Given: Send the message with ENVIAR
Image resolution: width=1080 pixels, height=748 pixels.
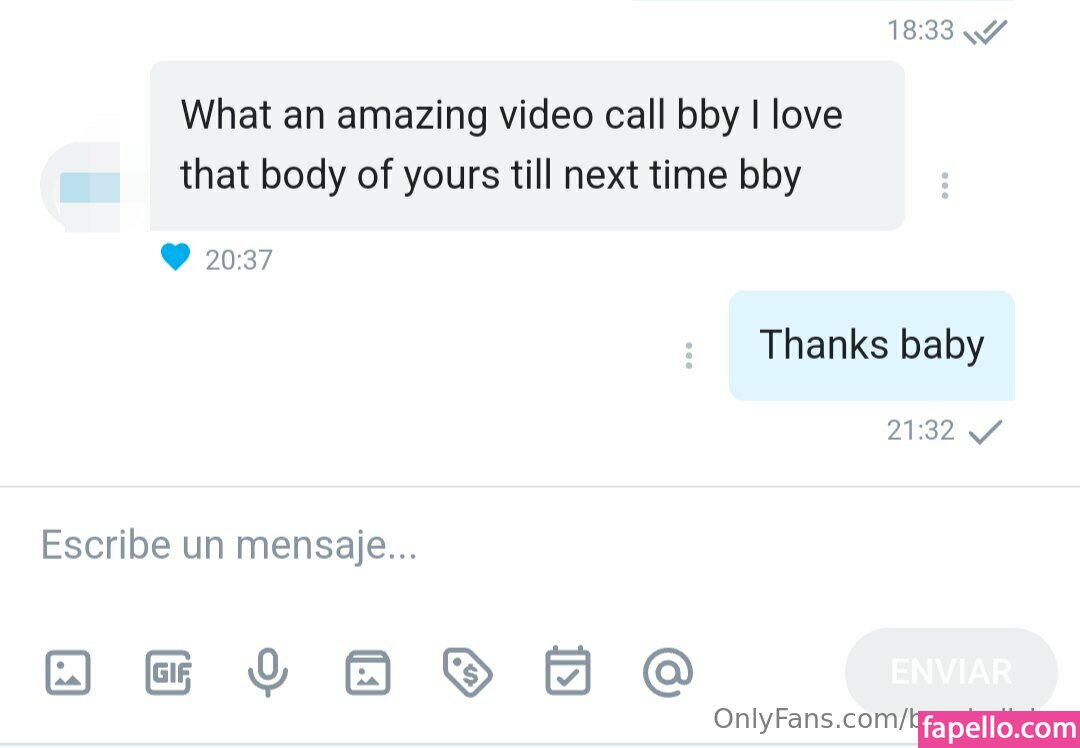Looking at the screenshot, I should (950, 672).
